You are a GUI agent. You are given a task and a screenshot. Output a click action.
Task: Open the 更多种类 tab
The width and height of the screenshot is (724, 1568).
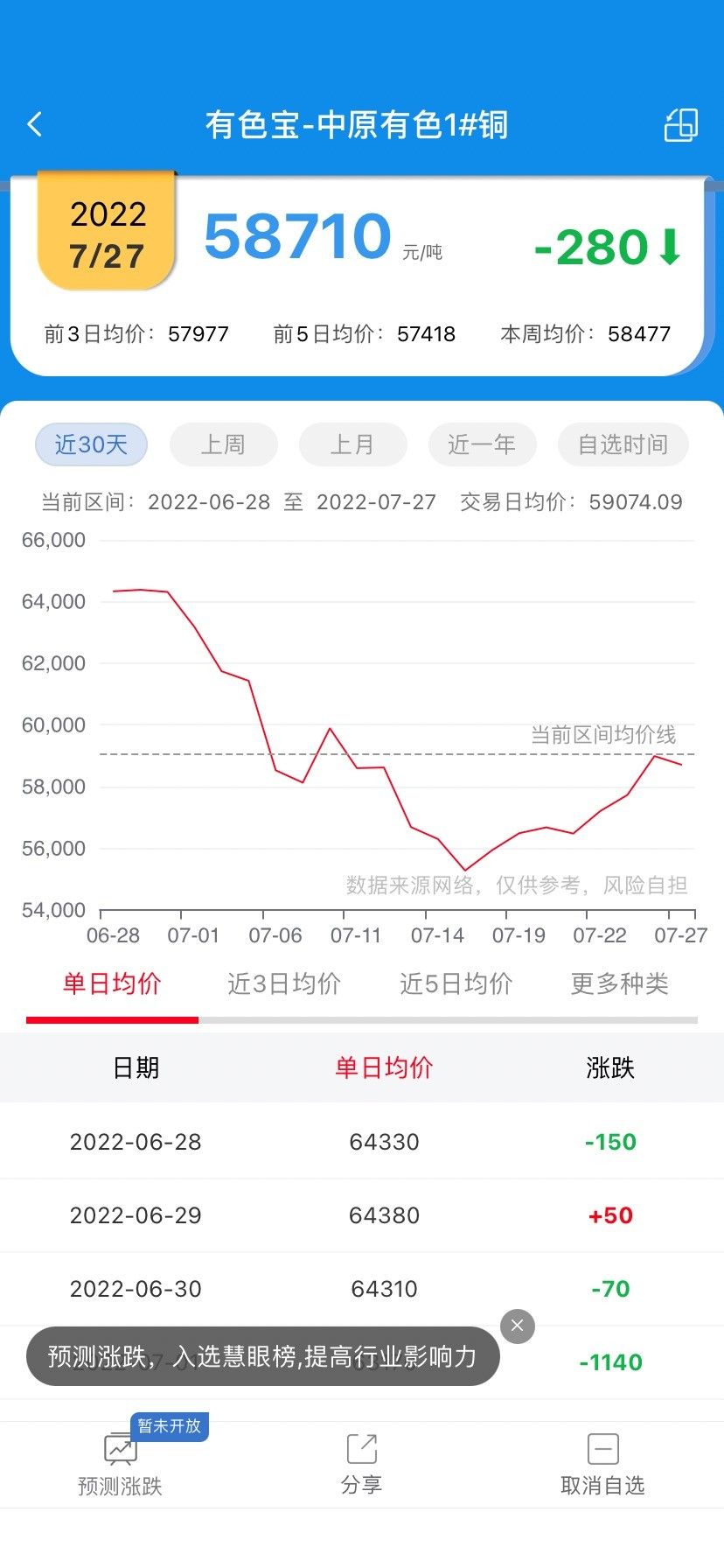pos(620,983)
